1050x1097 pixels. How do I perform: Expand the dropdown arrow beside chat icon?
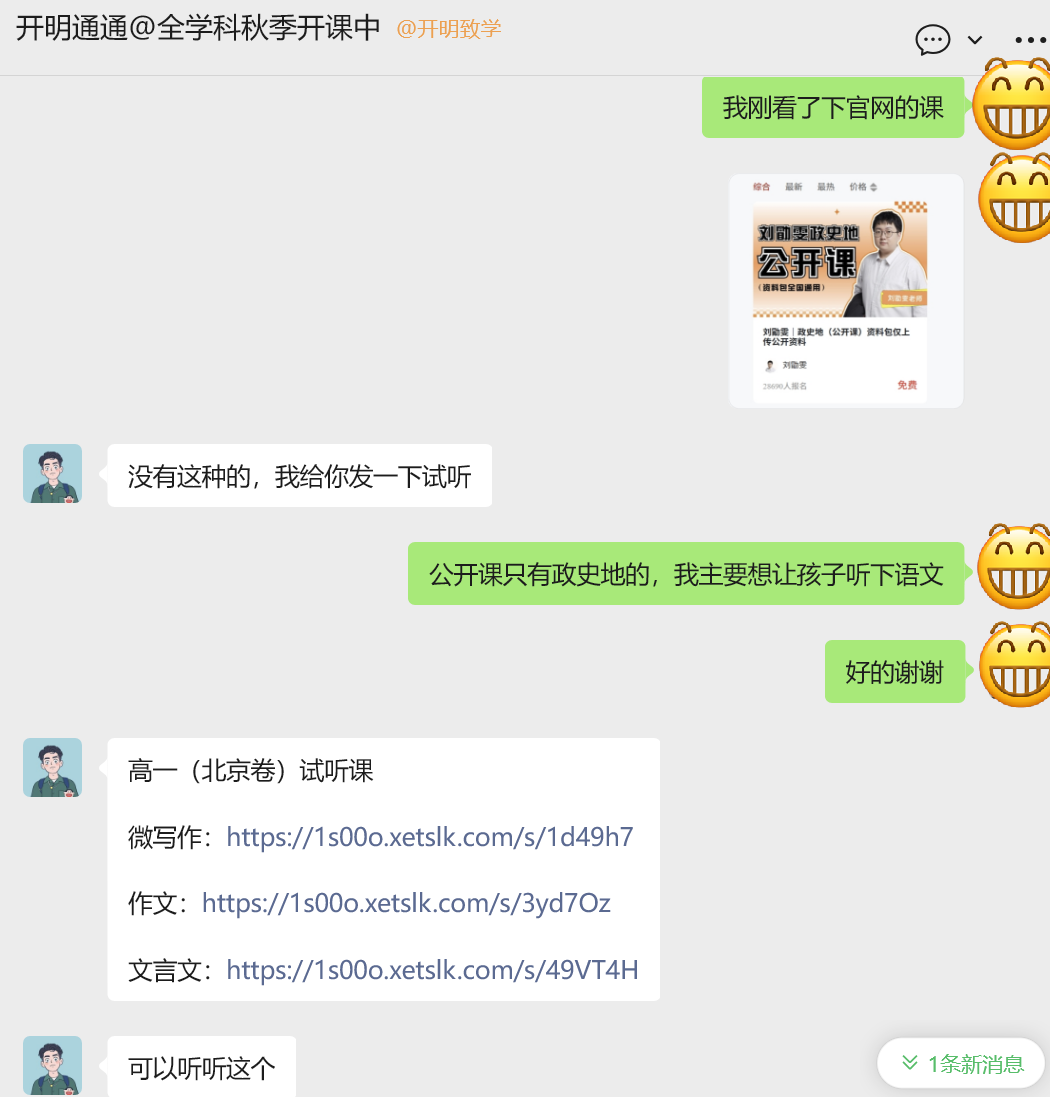point(974,40)
